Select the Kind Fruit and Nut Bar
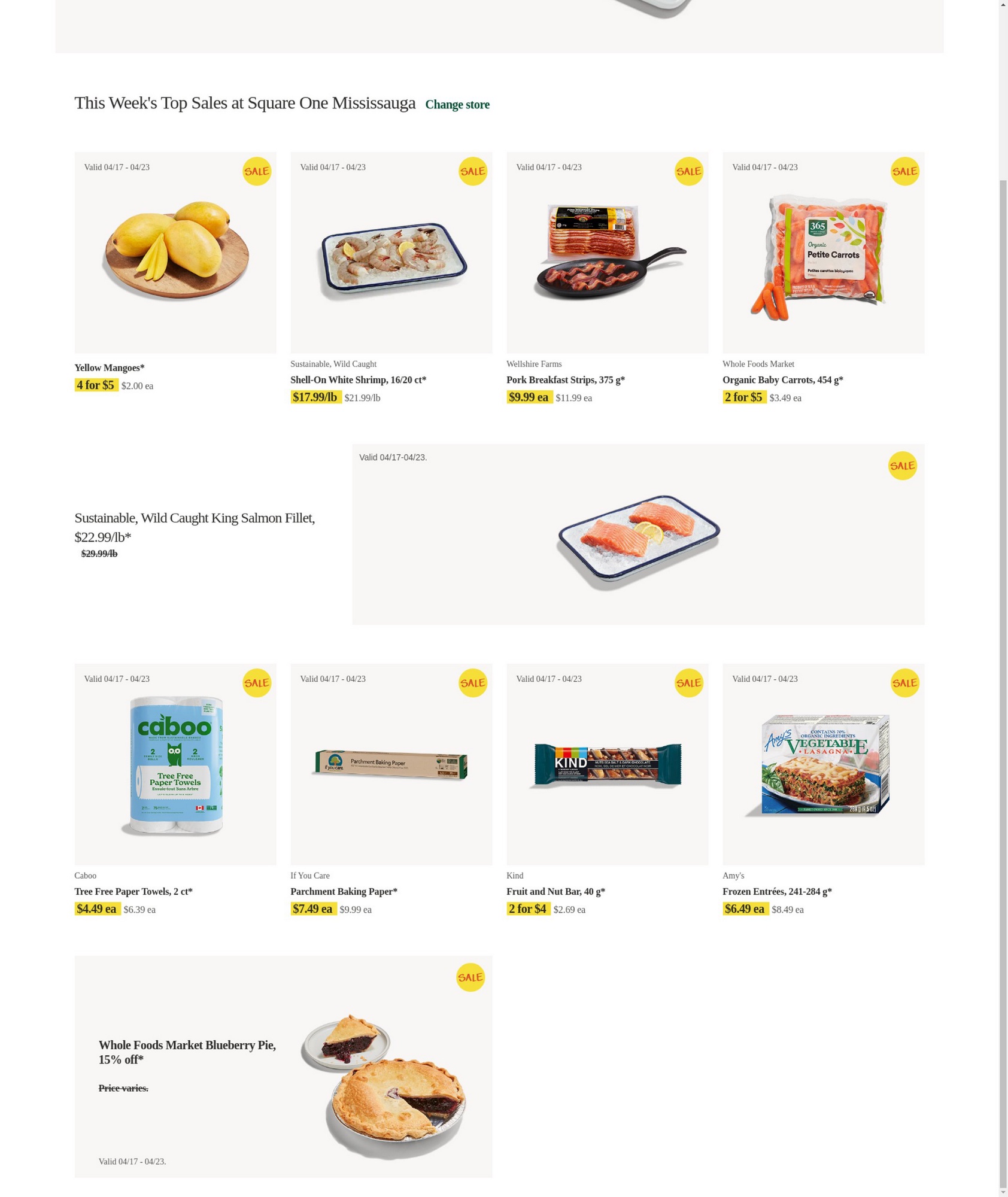Image resolution: width=1008 pixels, height=1197 pixels. click(x=607, y=764)
